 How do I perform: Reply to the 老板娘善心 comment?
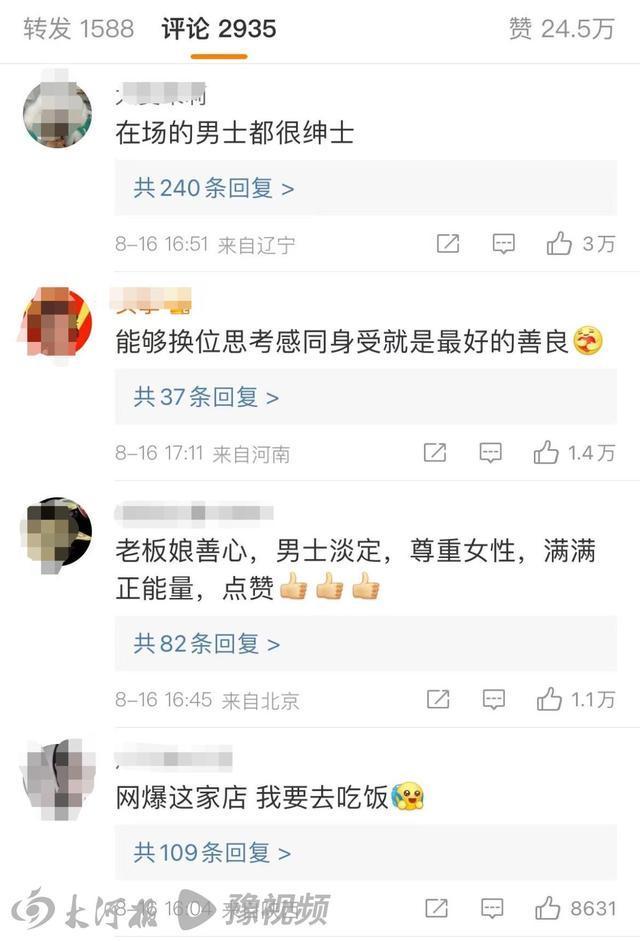pyautogui.click(x=494, y=700)
